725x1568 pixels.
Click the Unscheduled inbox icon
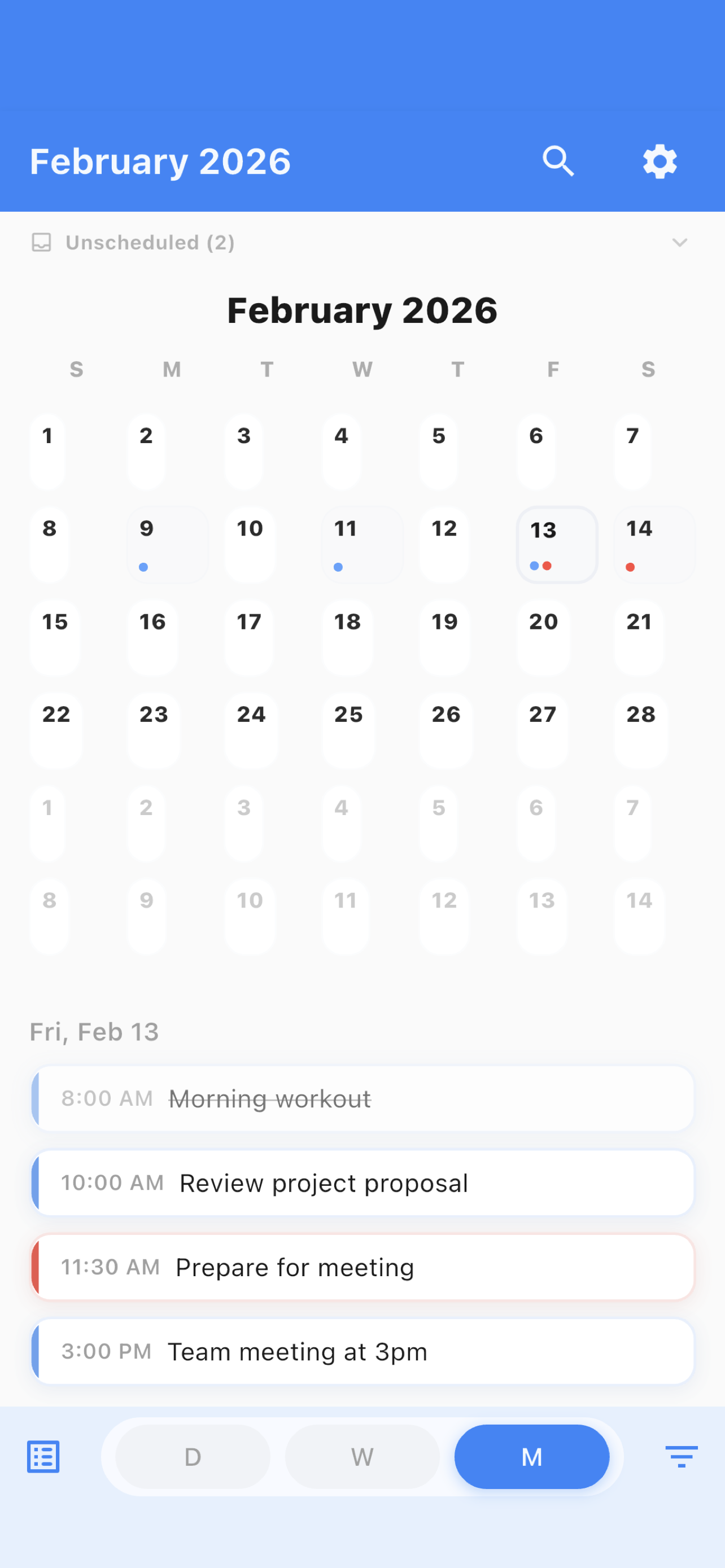click(x=41, y=242)
